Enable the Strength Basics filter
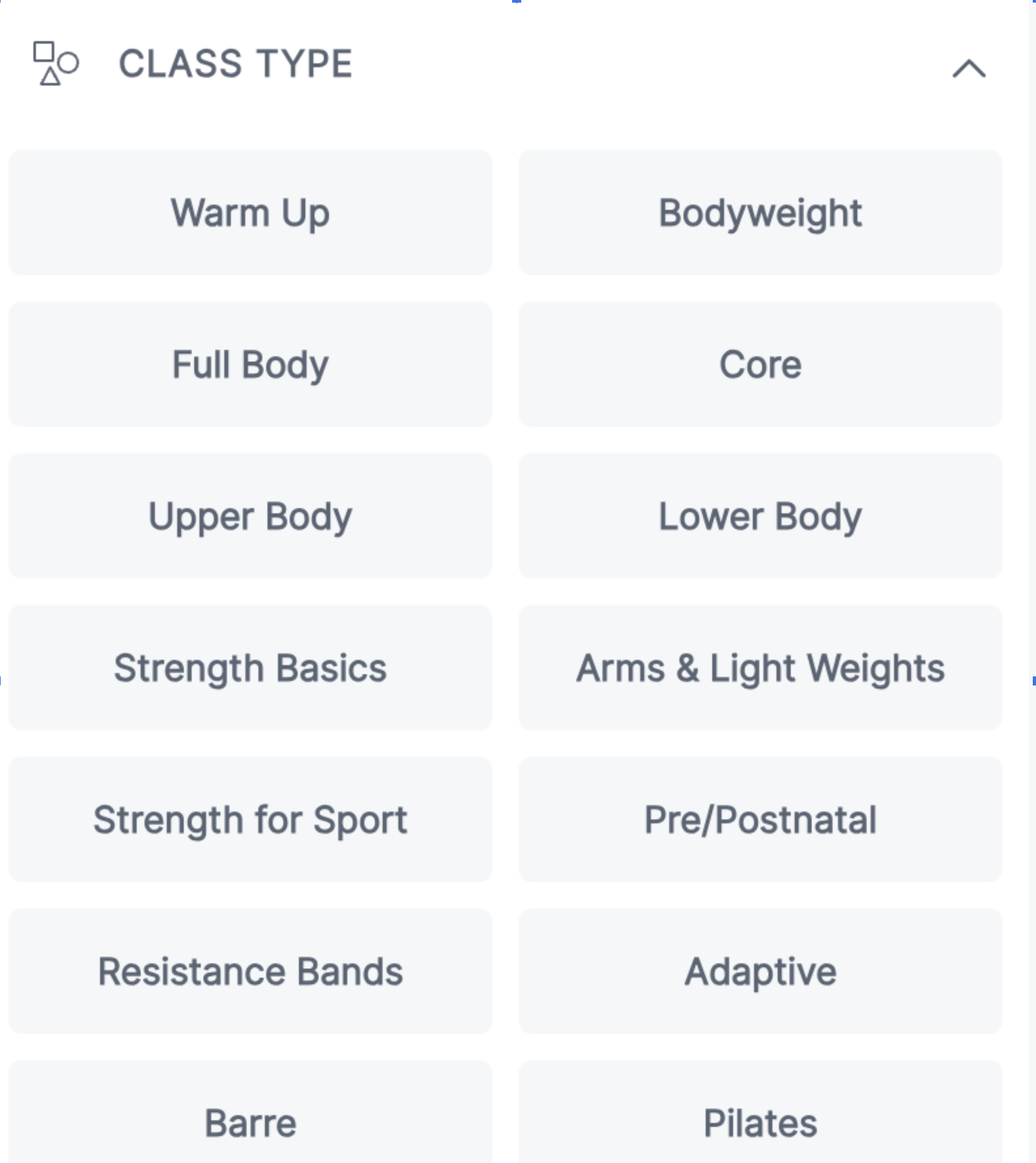 coord(250,668)
